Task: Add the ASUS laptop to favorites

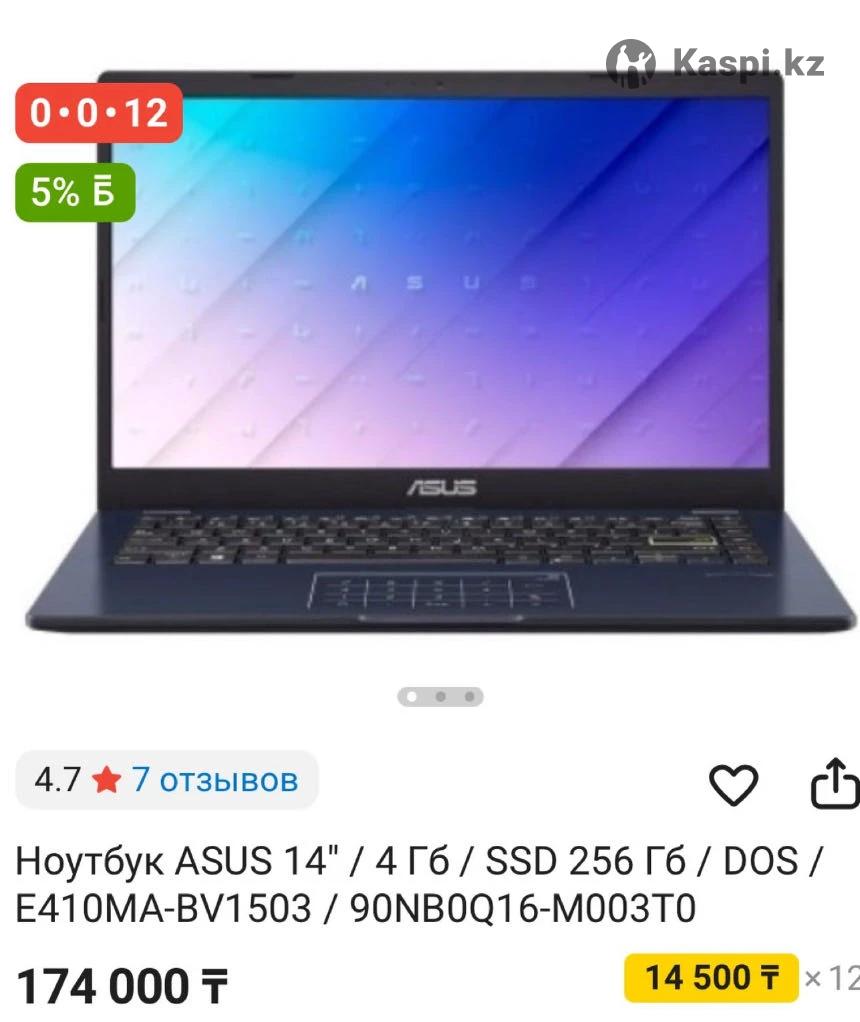Action: click(733, 785)
